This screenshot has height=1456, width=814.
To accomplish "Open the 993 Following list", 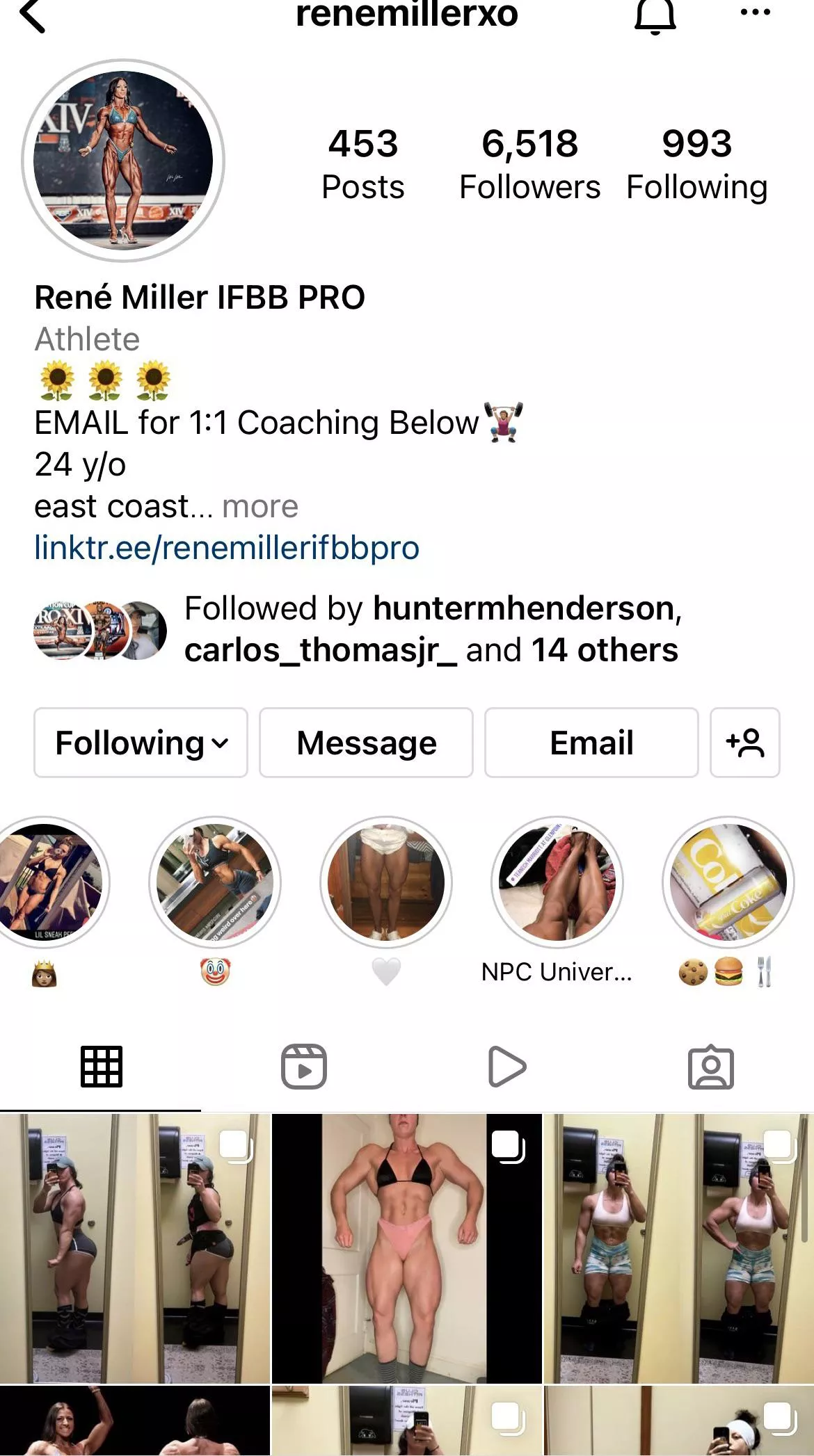I will [696, 164].
